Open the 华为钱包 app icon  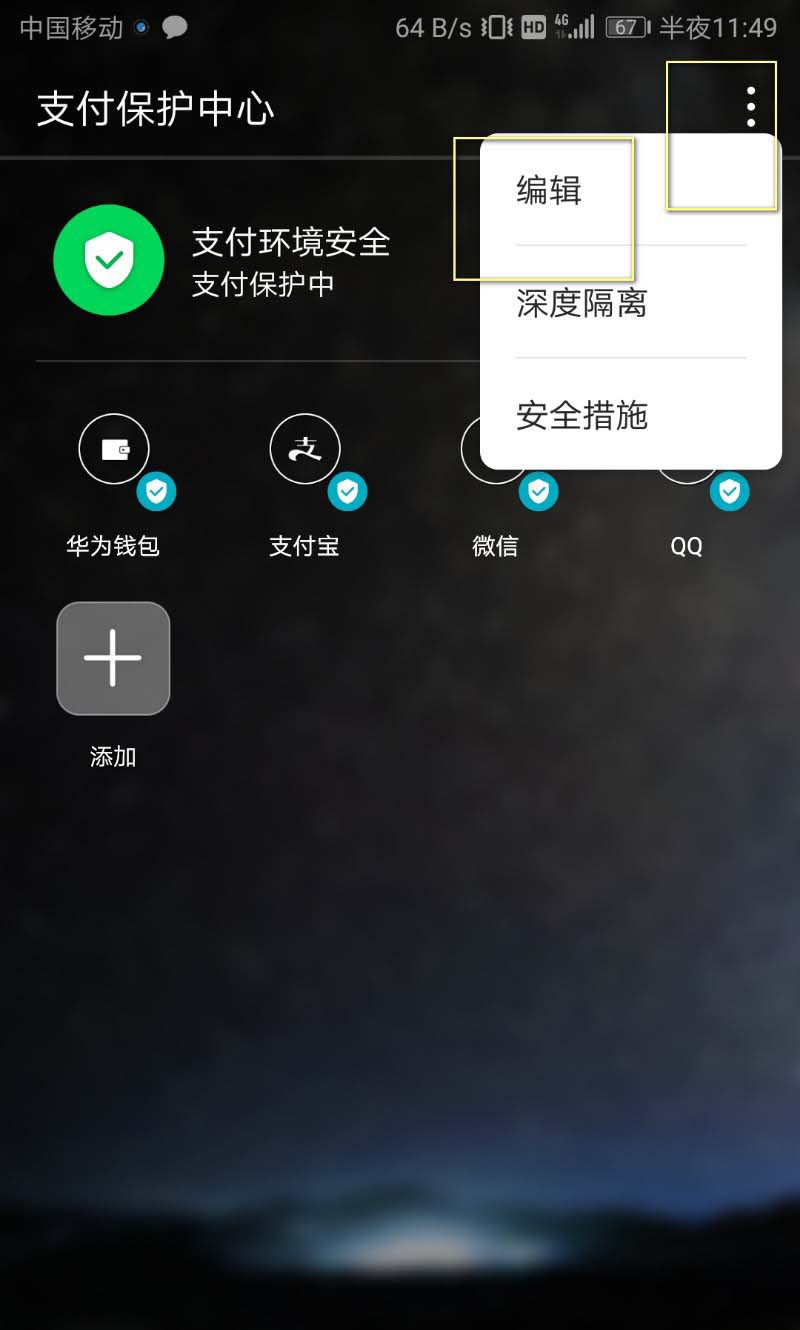(x=114, y=450)
